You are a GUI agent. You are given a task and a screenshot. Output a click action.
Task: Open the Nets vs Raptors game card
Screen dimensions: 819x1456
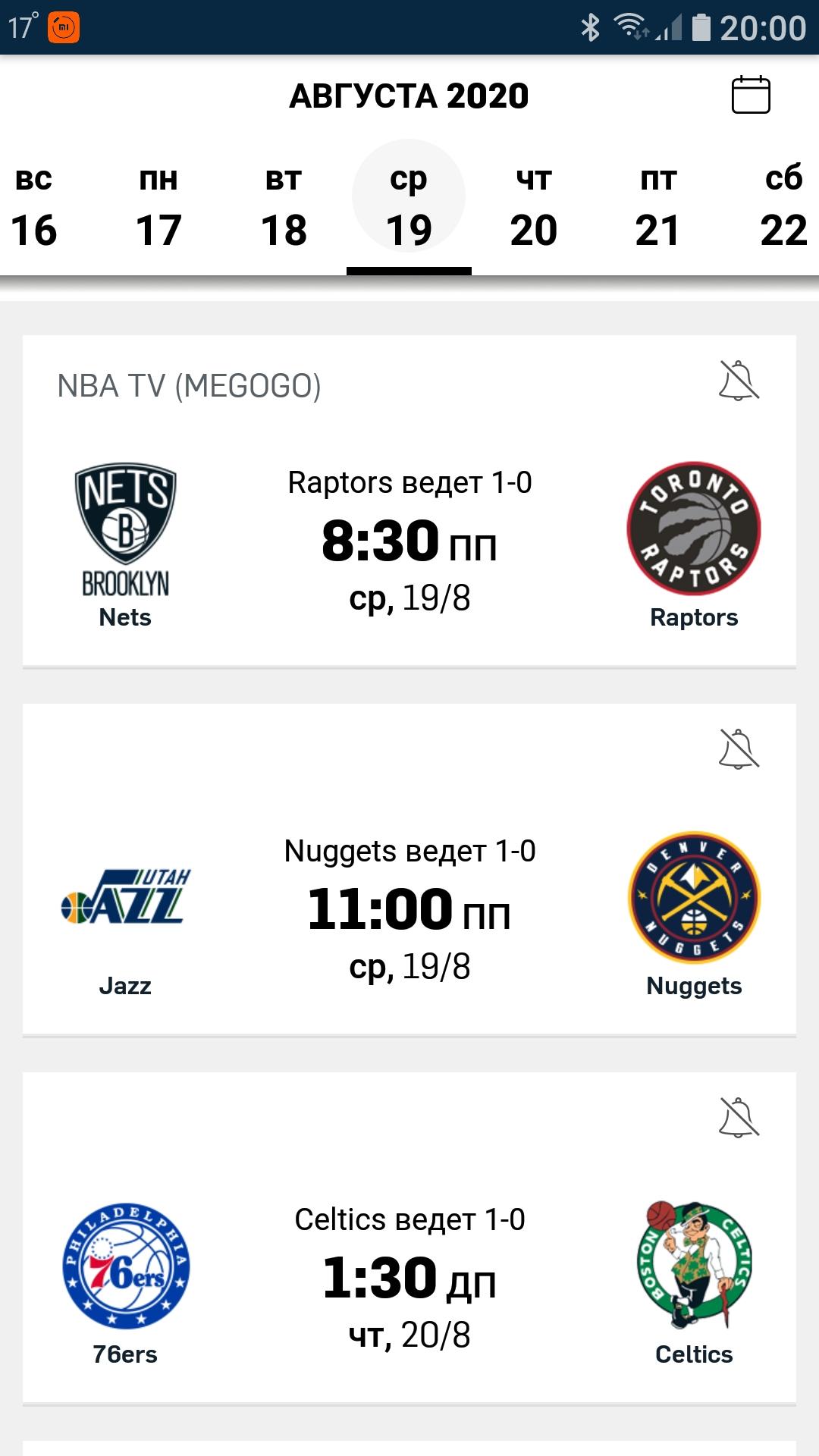(x=409, y=500)
